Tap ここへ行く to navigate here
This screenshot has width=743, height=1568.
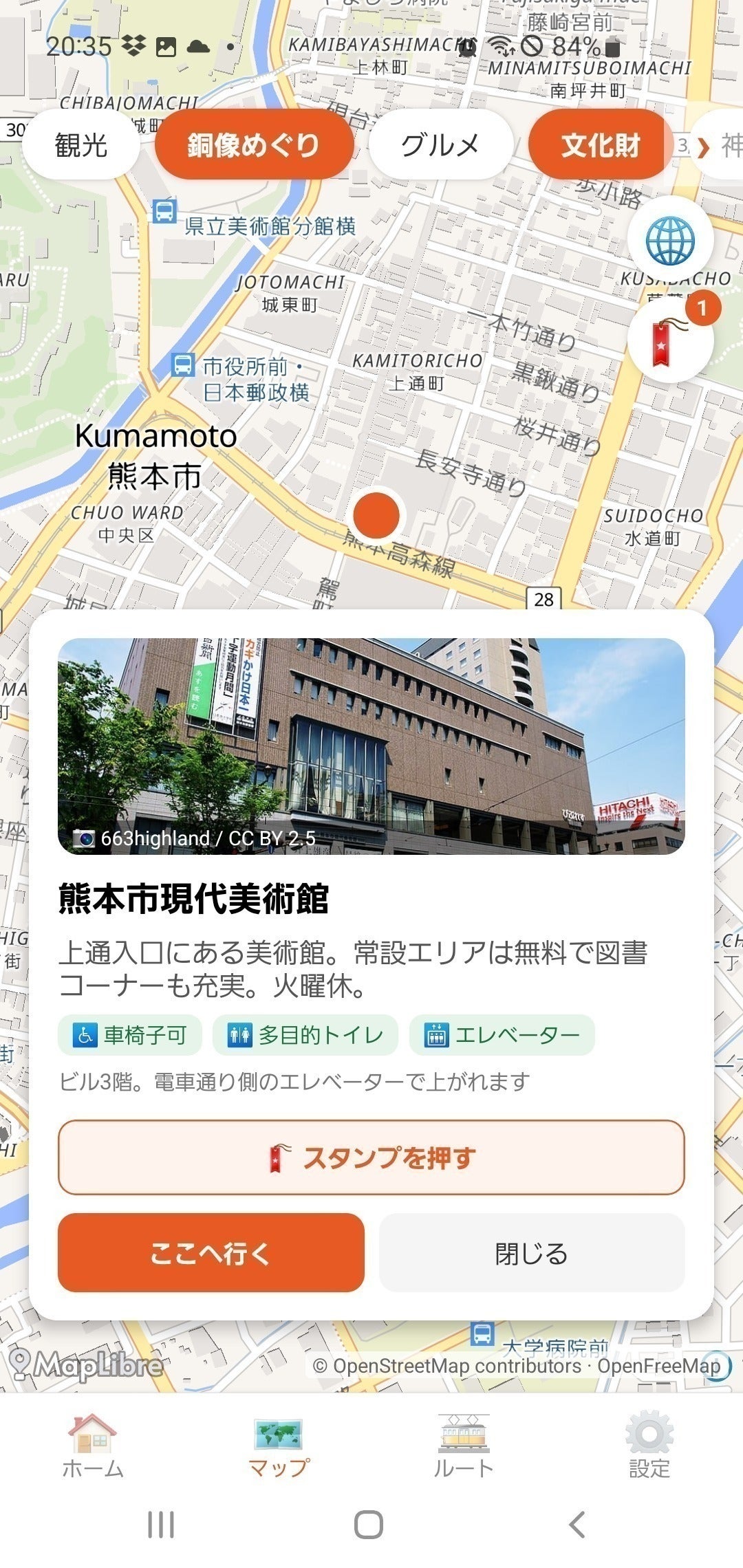pyautogui.click(x=211, y=1252)
